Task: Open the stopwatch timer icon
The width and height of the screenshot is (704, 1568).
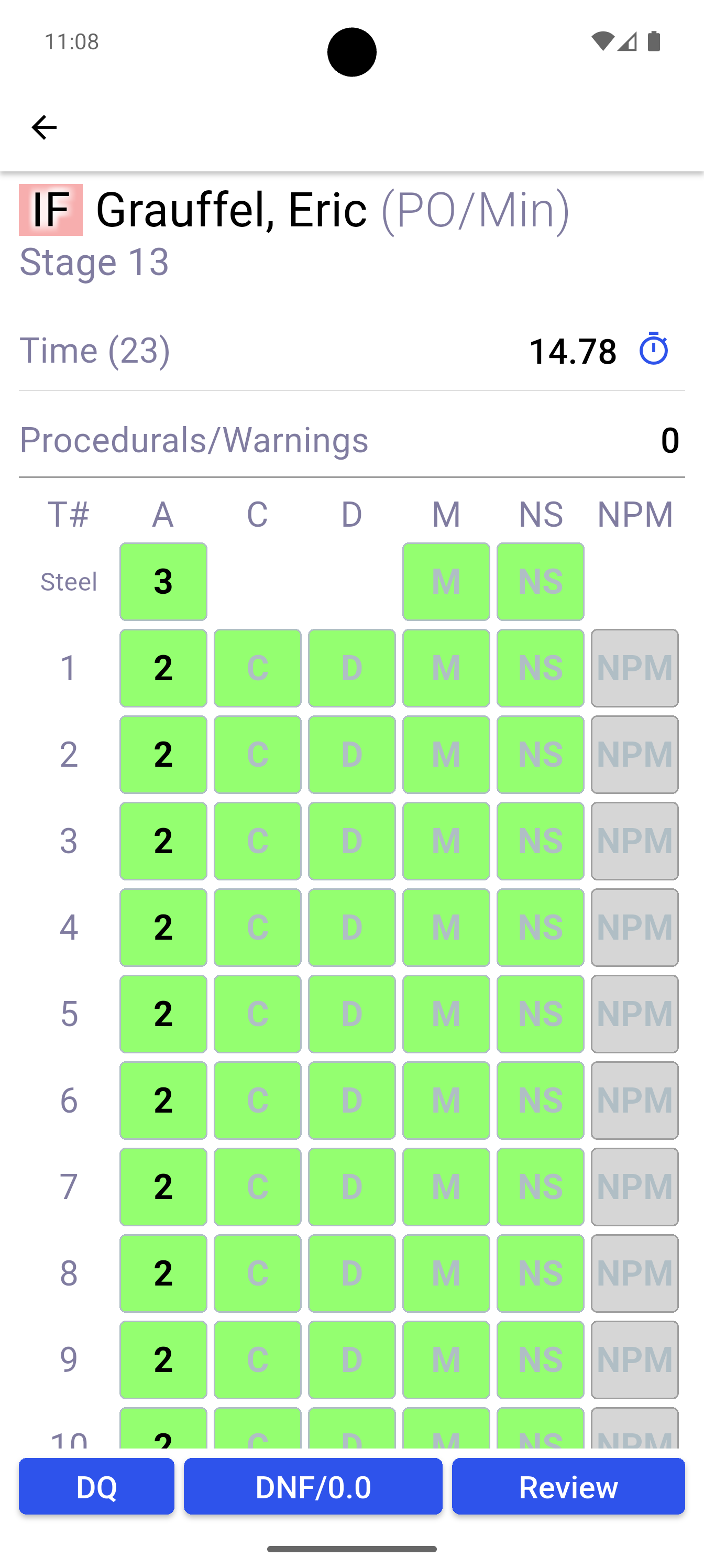Action: tap(654, 350)
